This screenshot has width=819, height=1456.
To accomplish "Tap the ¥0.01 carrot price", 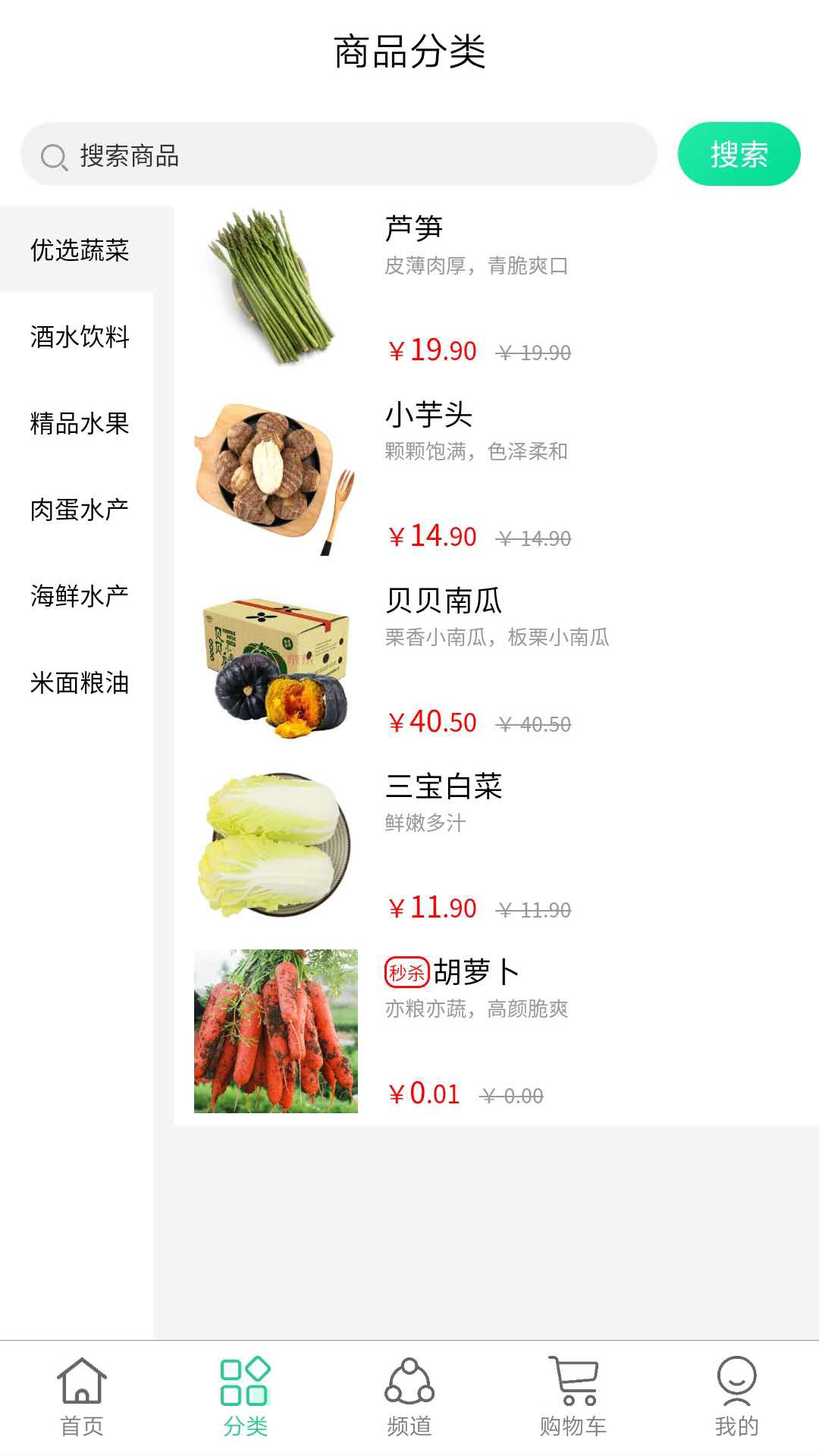I will tap(425, 1094).
